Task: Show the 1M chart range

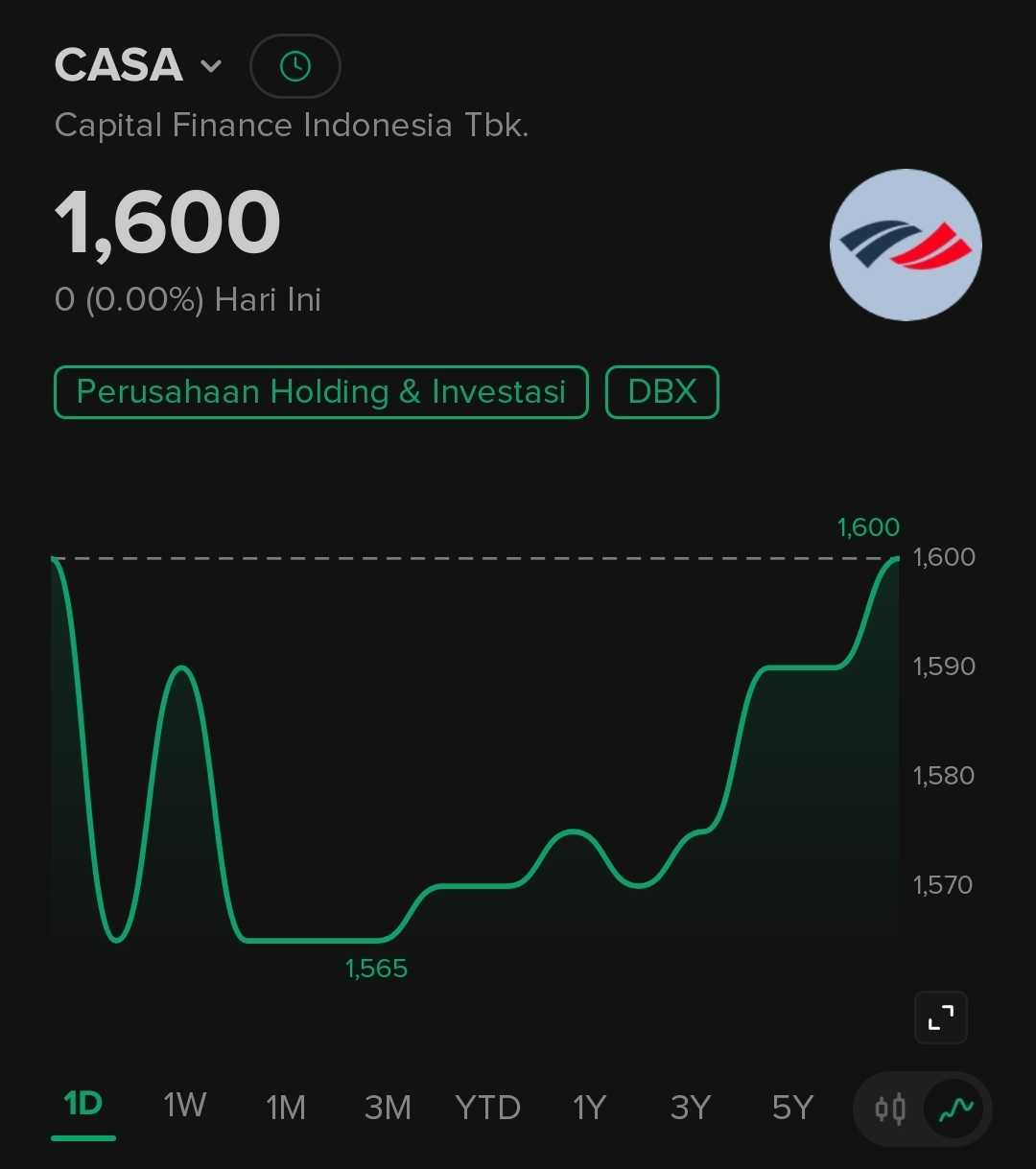Action: [x=286, y=1108]
